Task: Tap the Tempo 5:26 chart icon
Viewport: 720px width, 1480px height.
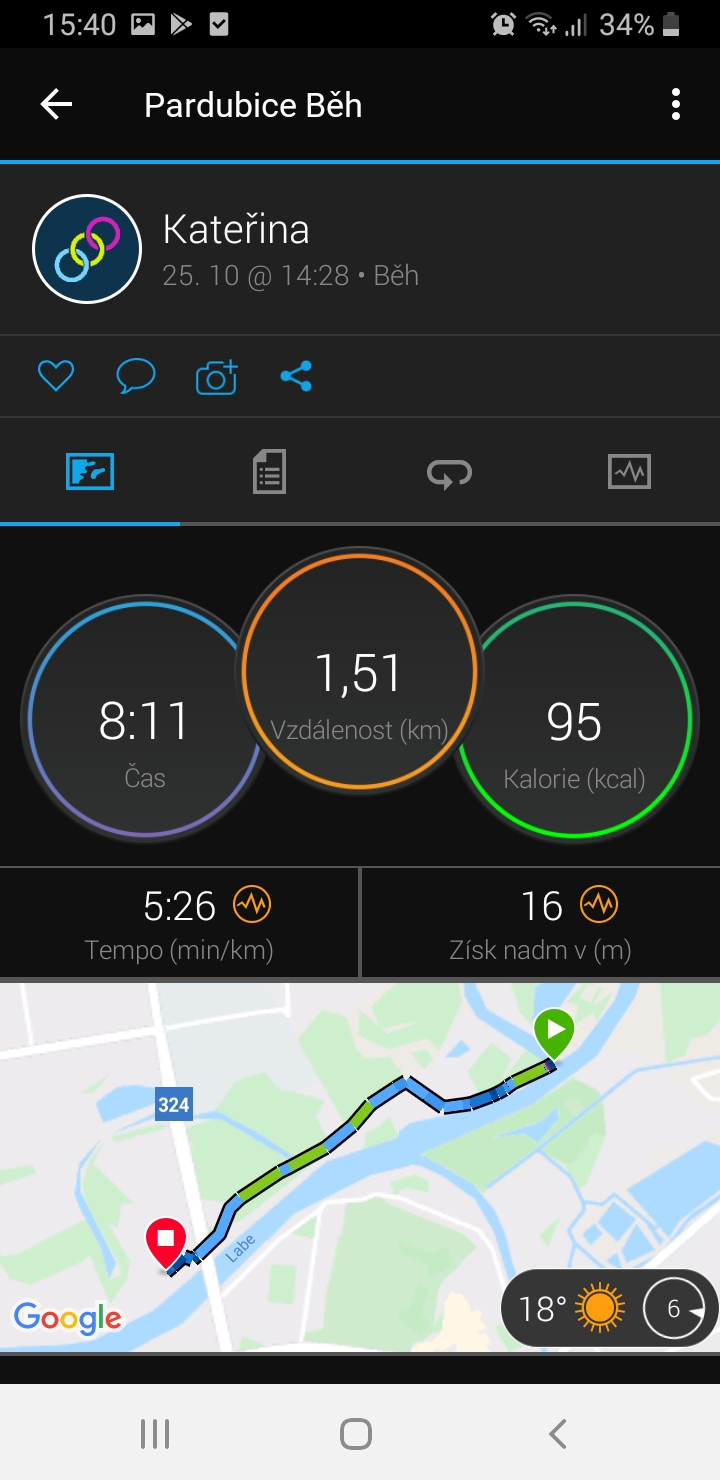Action: (x=252, y=905)
